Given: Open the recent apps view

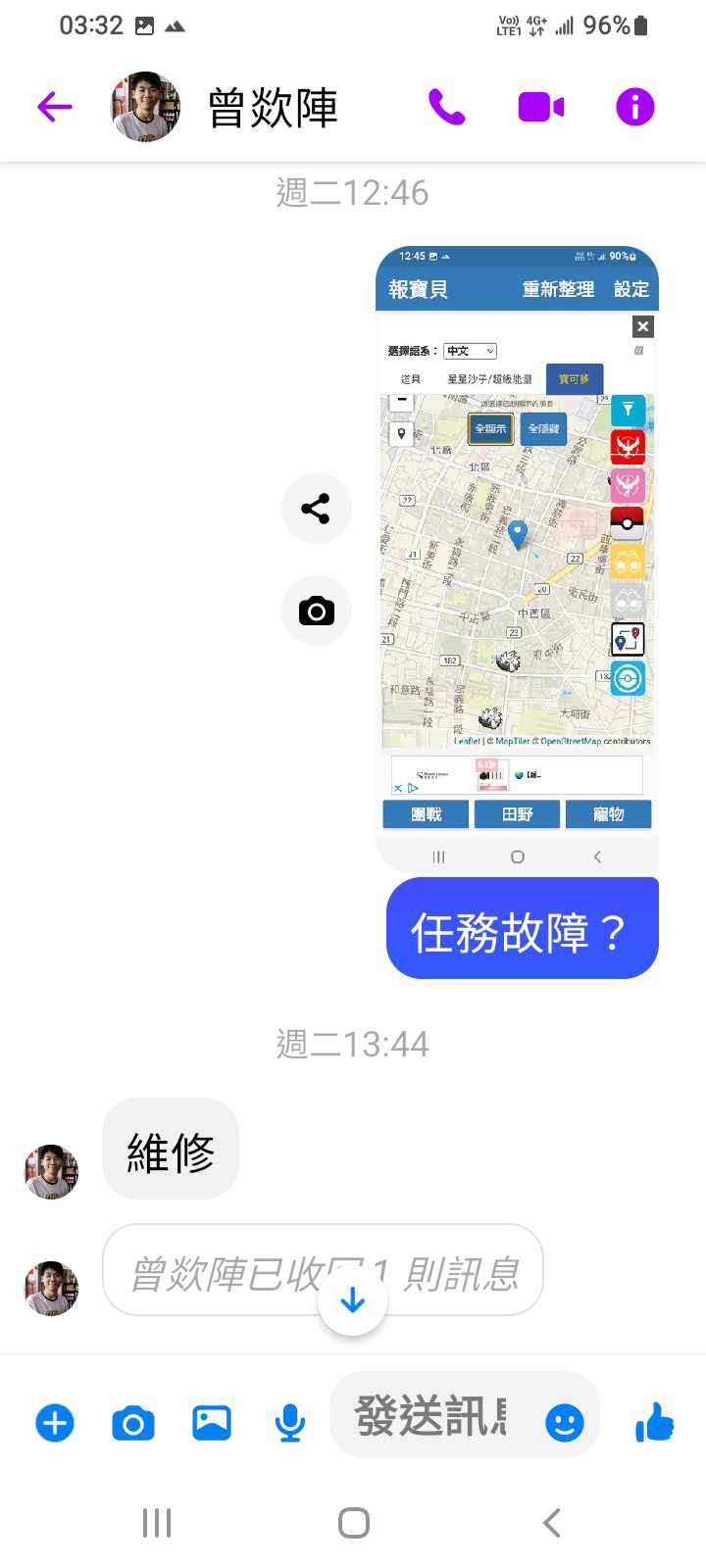Looking at the screenshot, I should click(157, 1523).
